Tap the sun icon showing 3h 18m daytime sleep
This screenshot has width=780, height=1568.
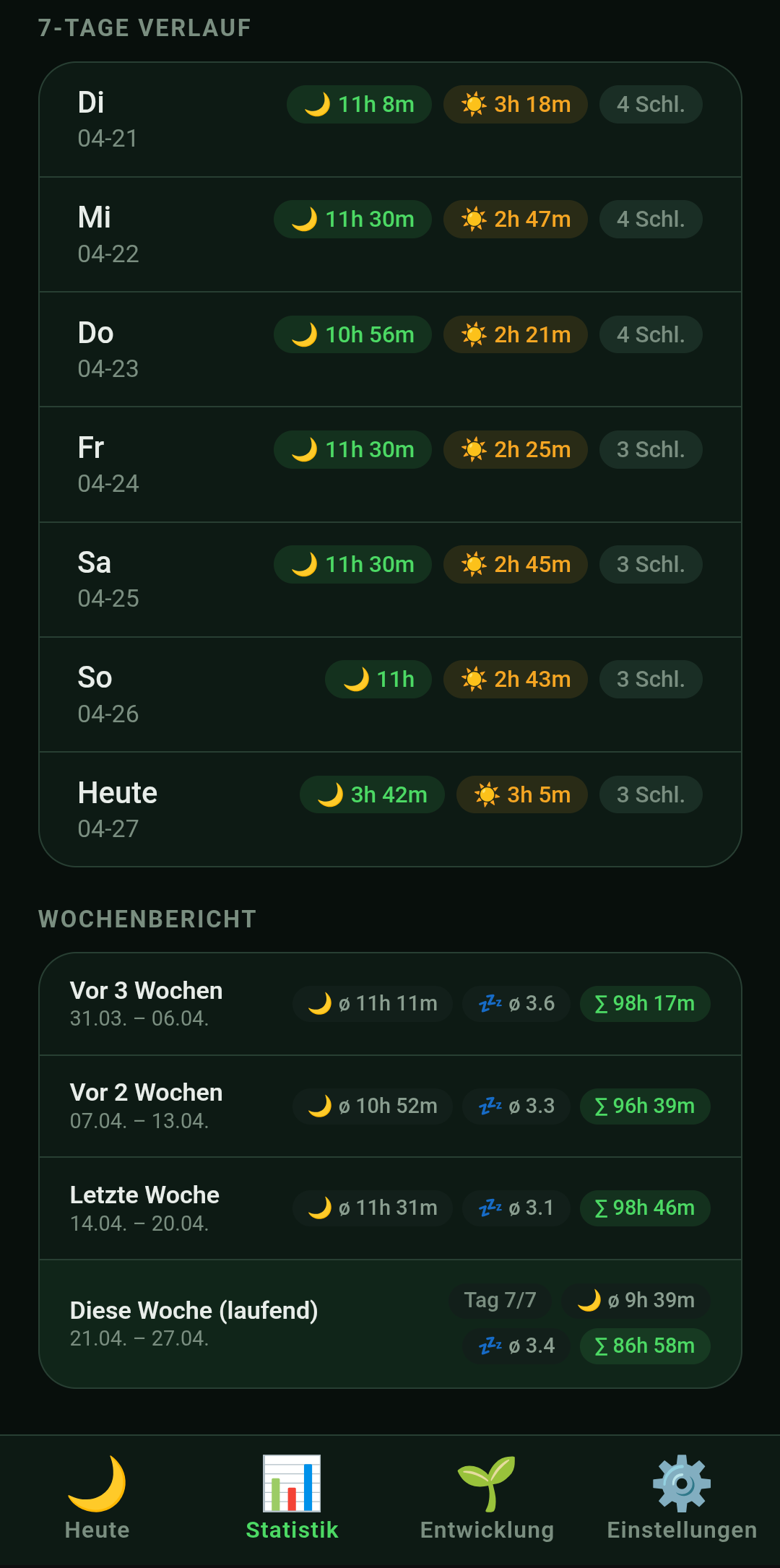(x=474, y=104)
